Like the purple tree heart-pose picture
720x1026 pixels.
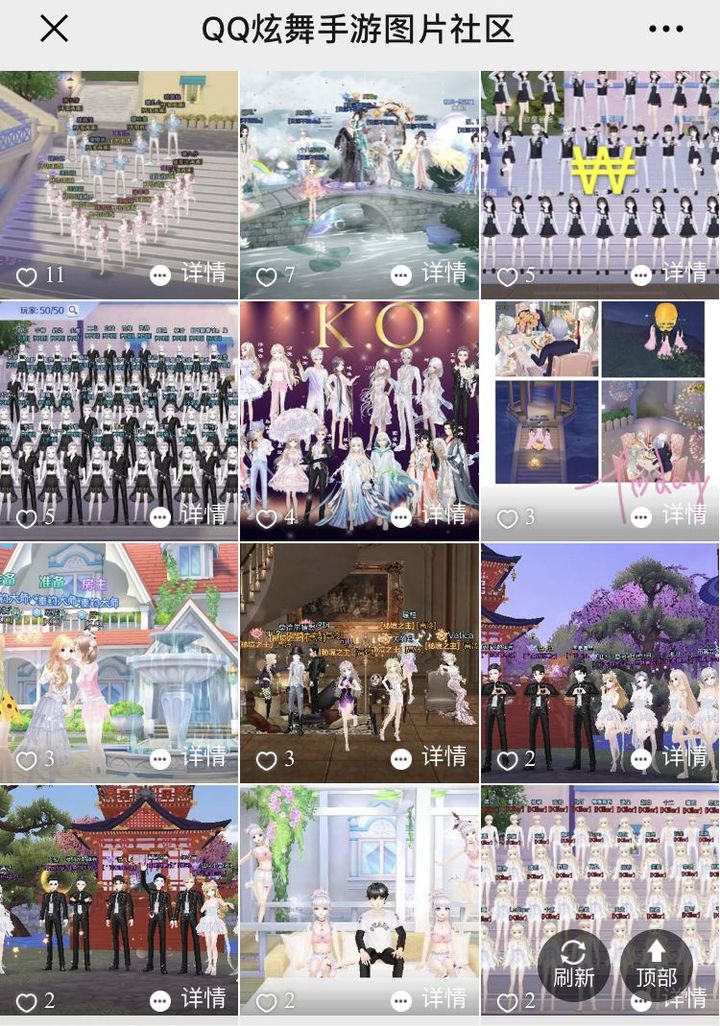point(508,760)
